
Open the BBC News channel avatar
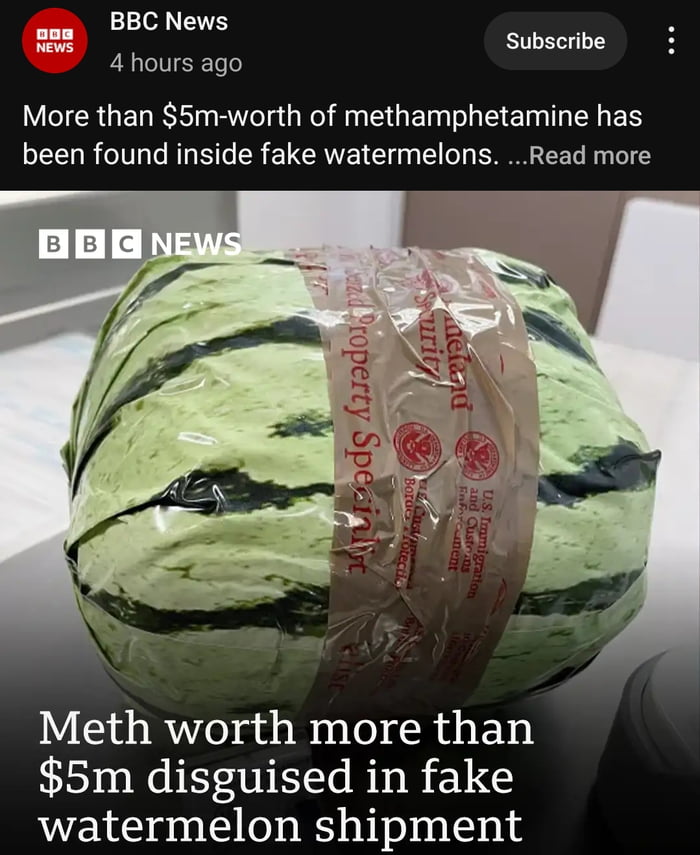[x=55, y=41]
